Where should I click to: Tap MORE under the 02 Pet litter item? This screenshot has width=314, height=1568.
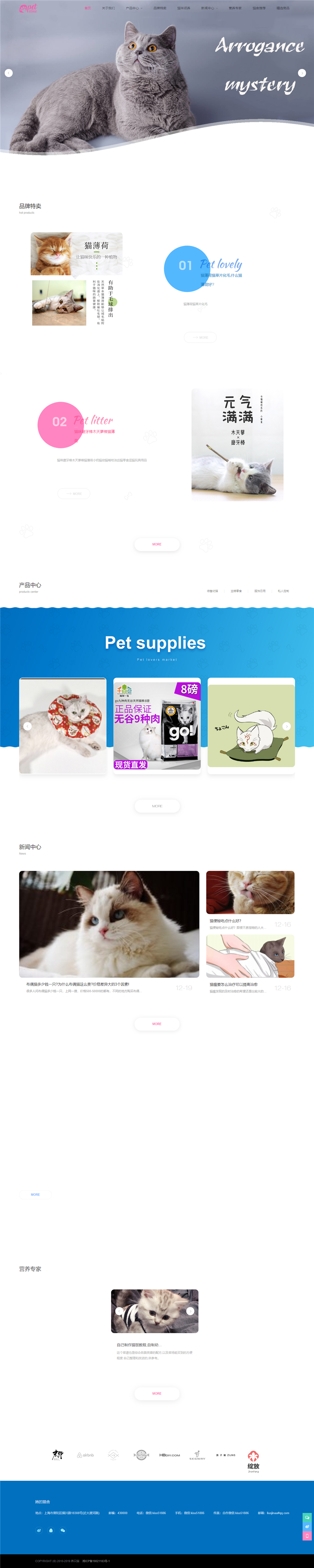[74, 494]
